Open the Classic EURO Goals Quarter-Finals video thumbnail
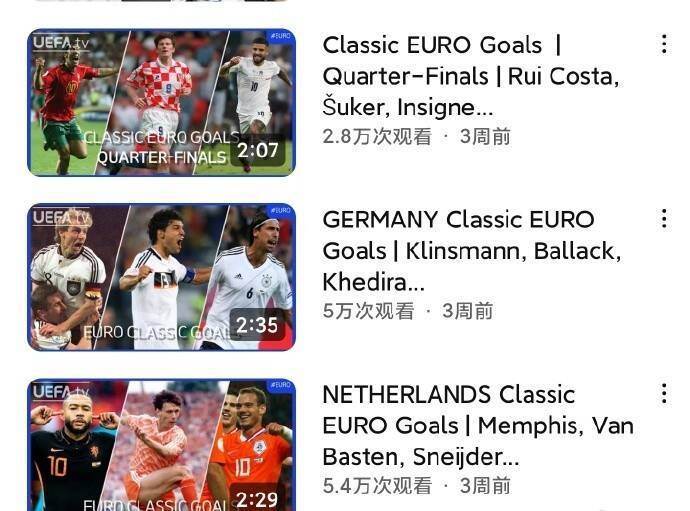 point(161,102)
